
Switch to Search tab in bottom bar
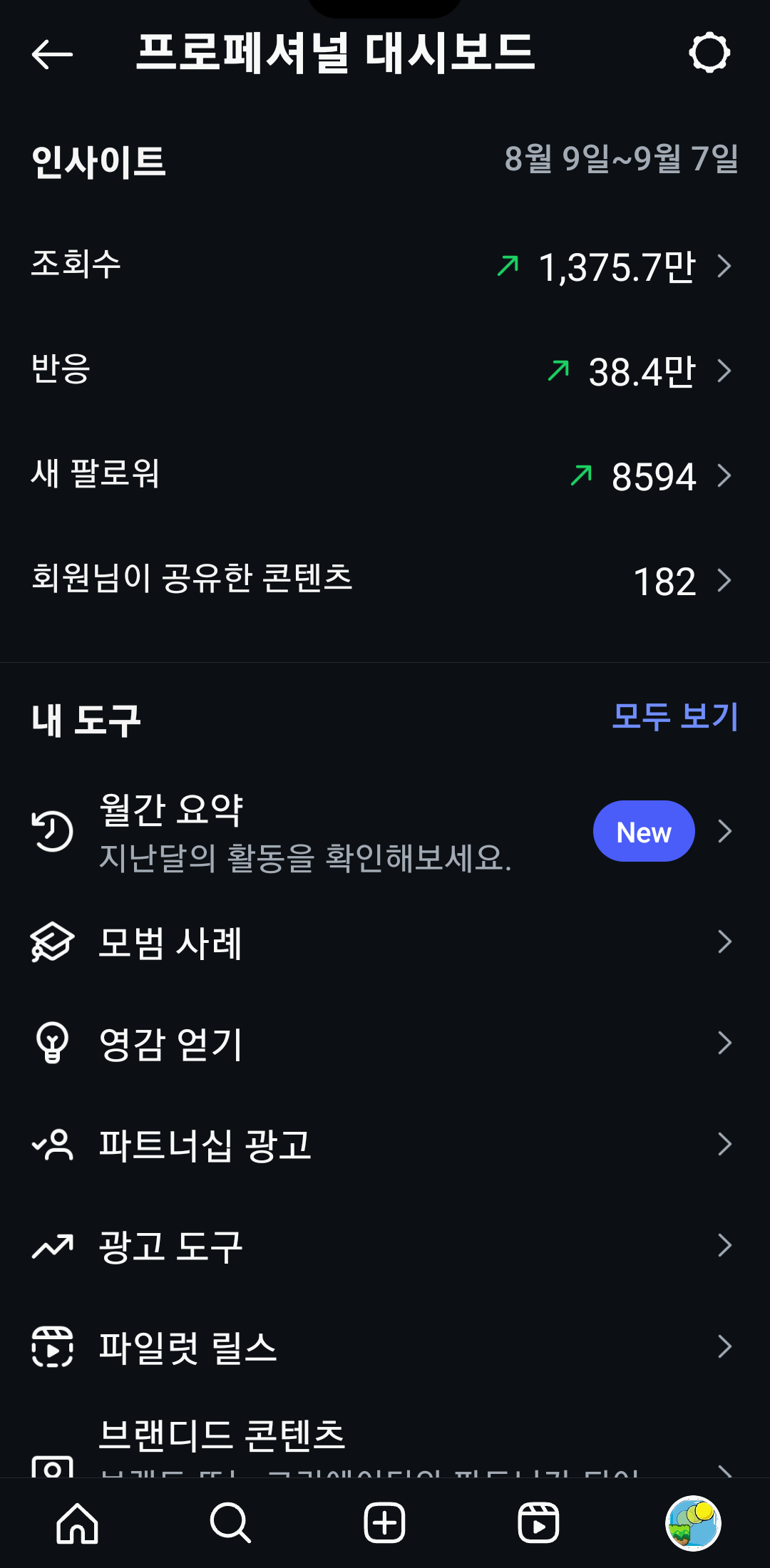point(230,1523)
